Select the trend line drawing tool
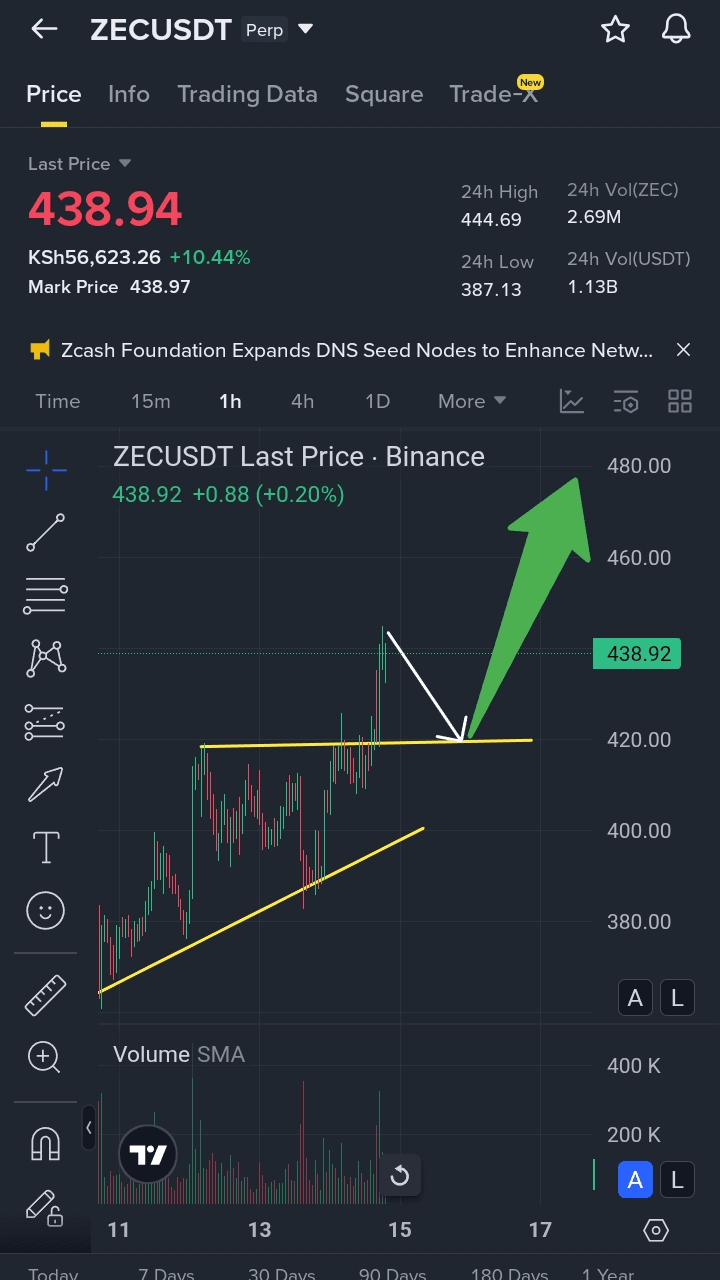Screen dimensions: 720x1280 46,533
